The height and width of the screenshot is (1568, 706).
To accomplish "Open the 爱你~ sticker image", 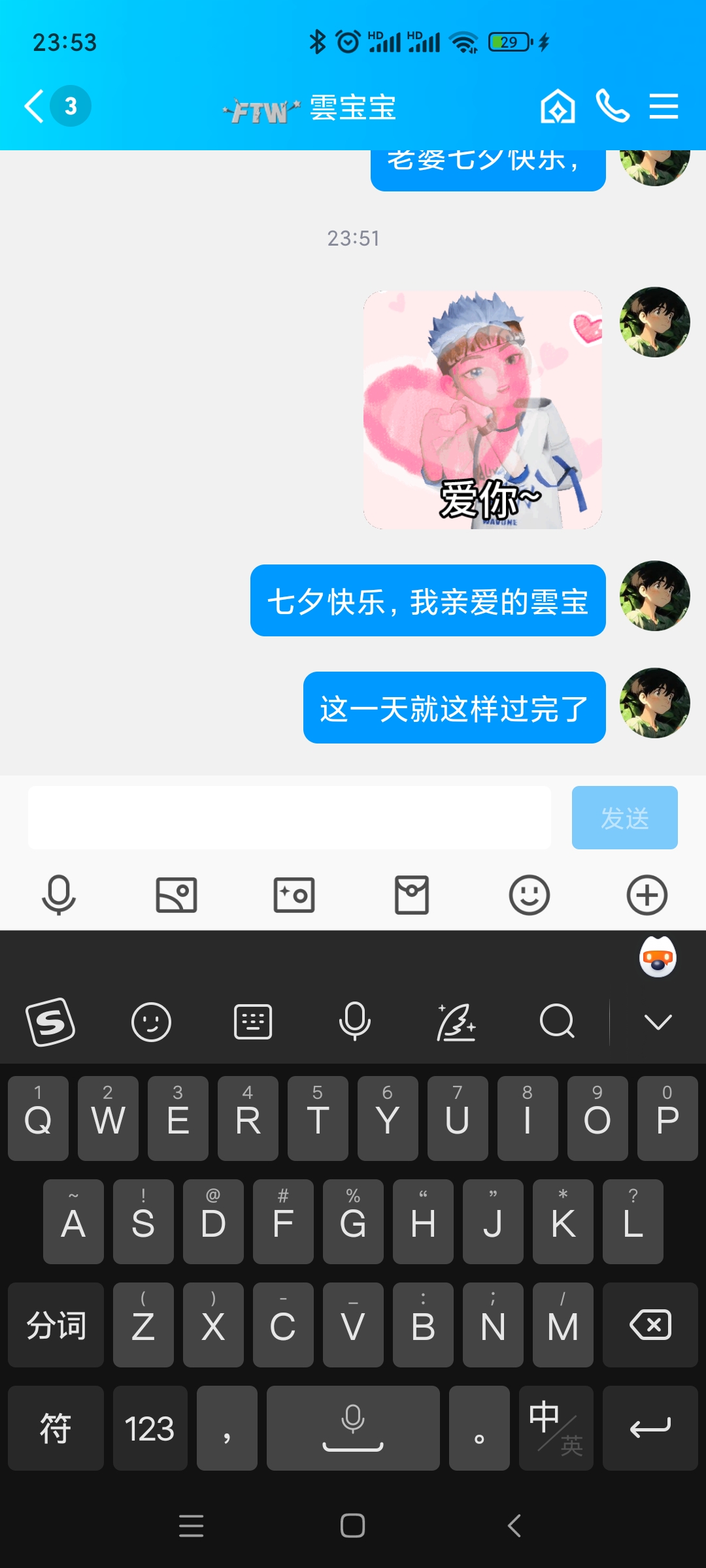I will pyautogui.click(x=482, y=410).
